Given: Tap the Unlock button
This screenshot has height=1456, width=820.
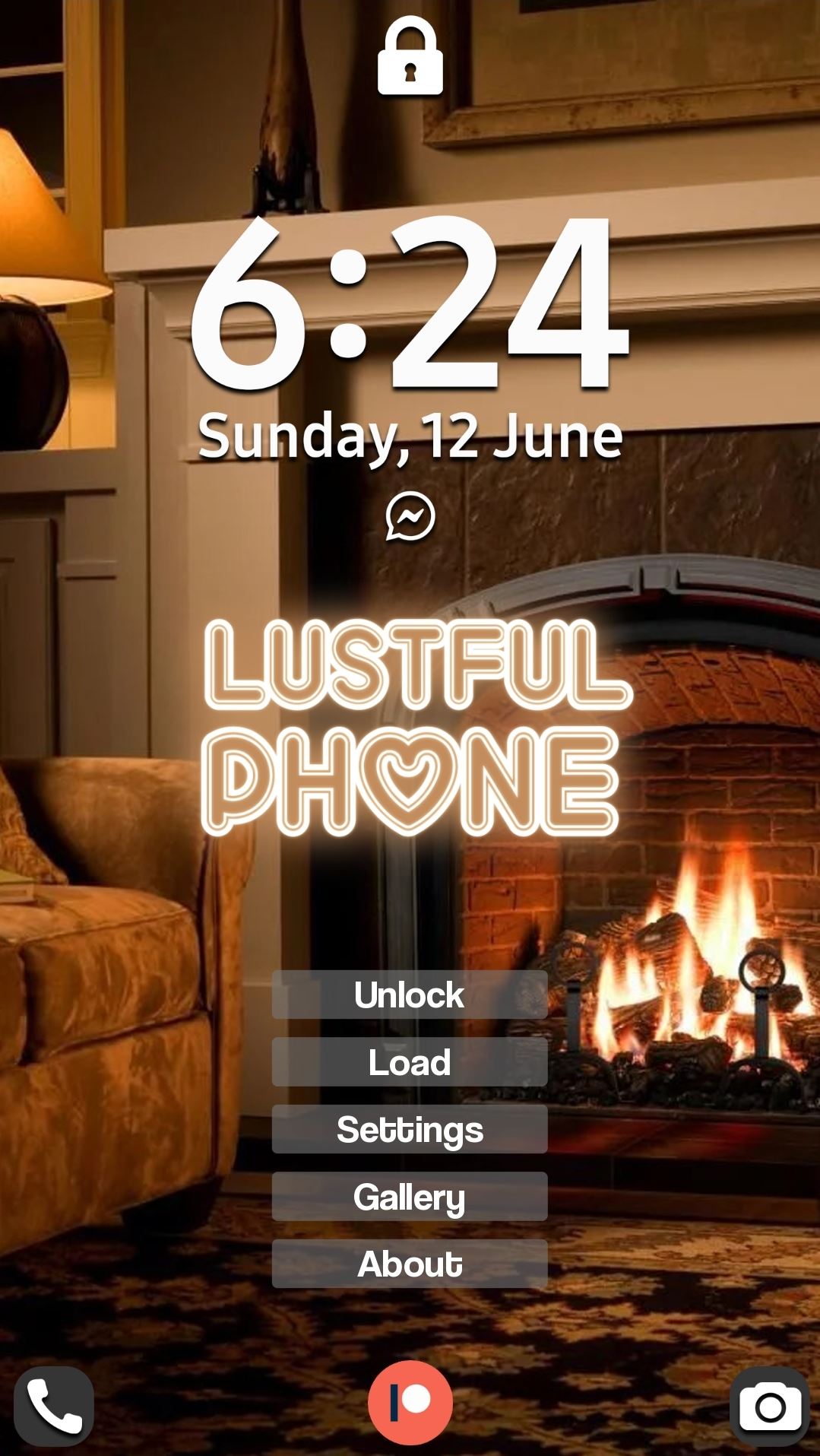Looking at the screenshot, I should 410,994.
